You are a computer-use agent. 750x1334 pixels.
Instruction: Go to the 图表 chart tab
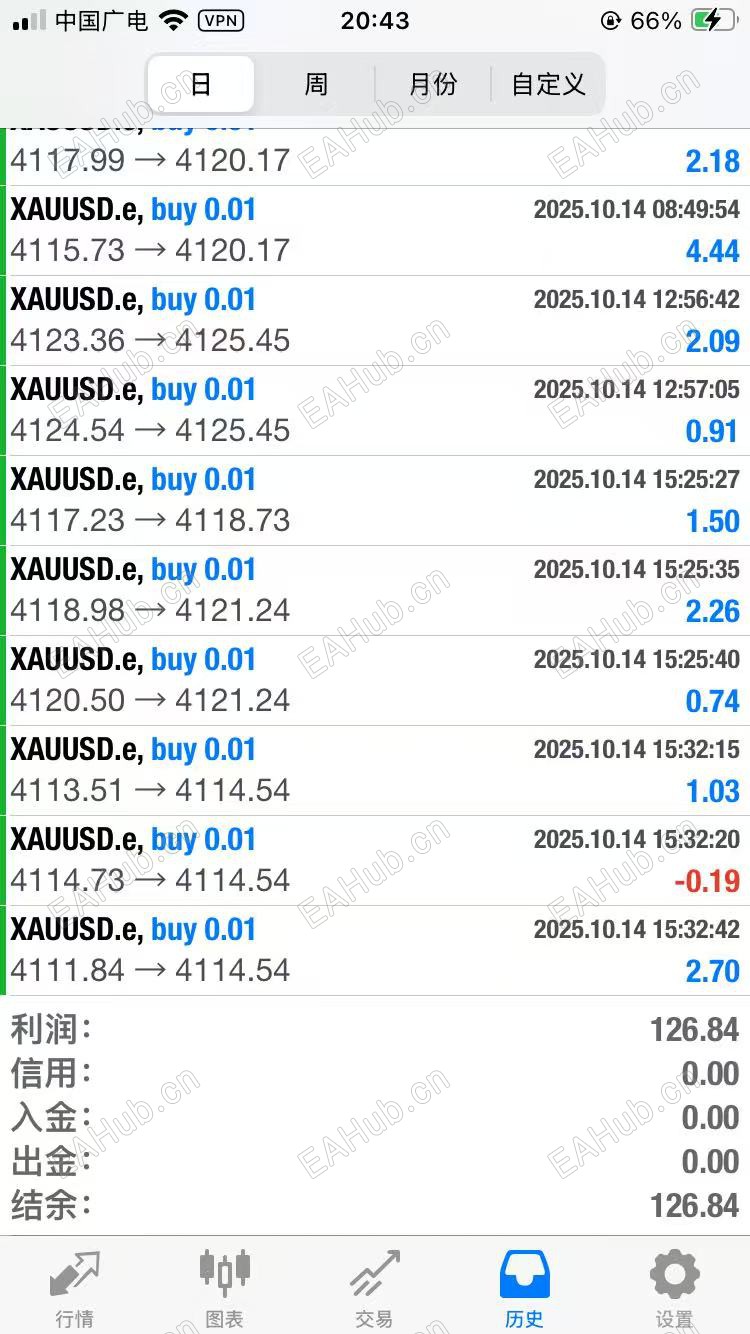225,1288
